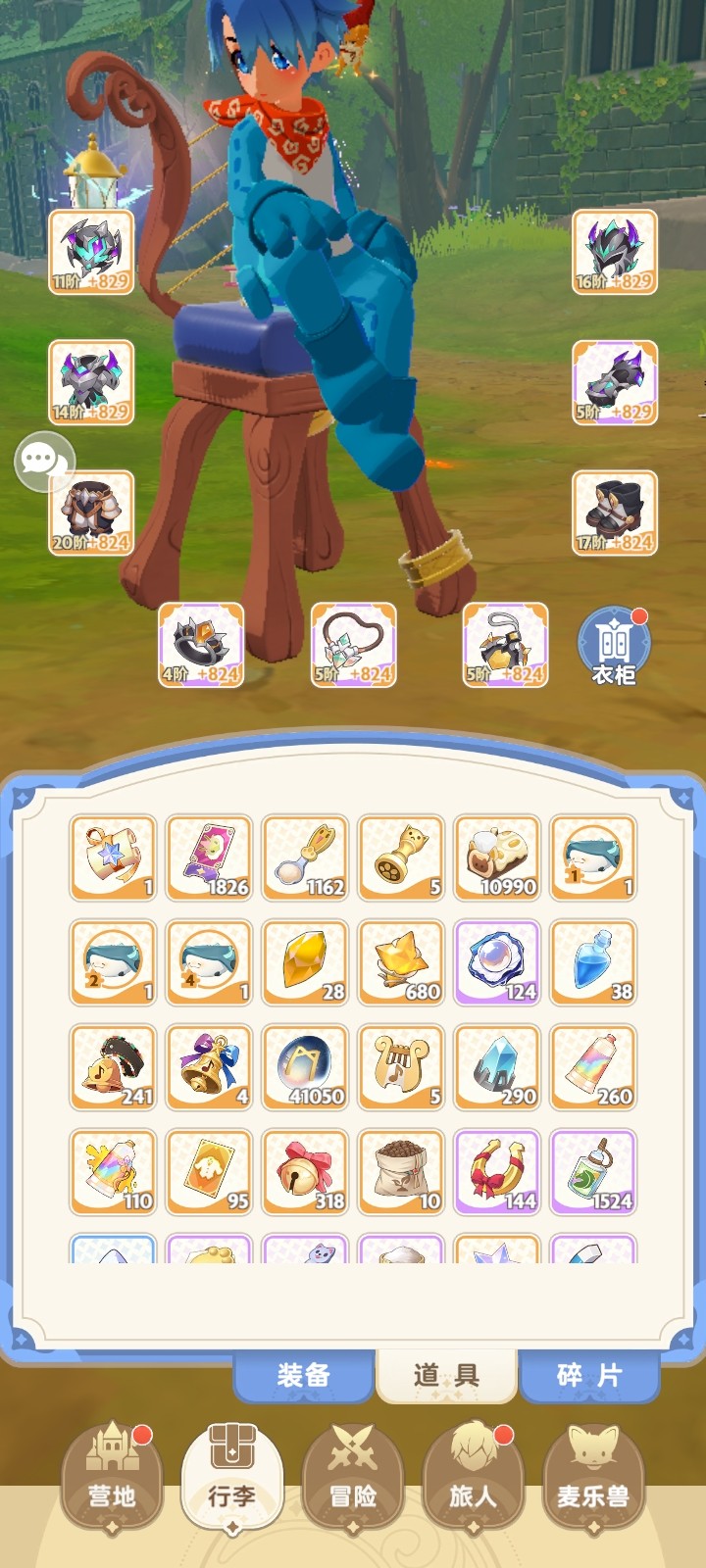This screenshot has width=706, height=1568.
Task: Open the 麦乐兽 section
Action: click(x=593, y=1479)
